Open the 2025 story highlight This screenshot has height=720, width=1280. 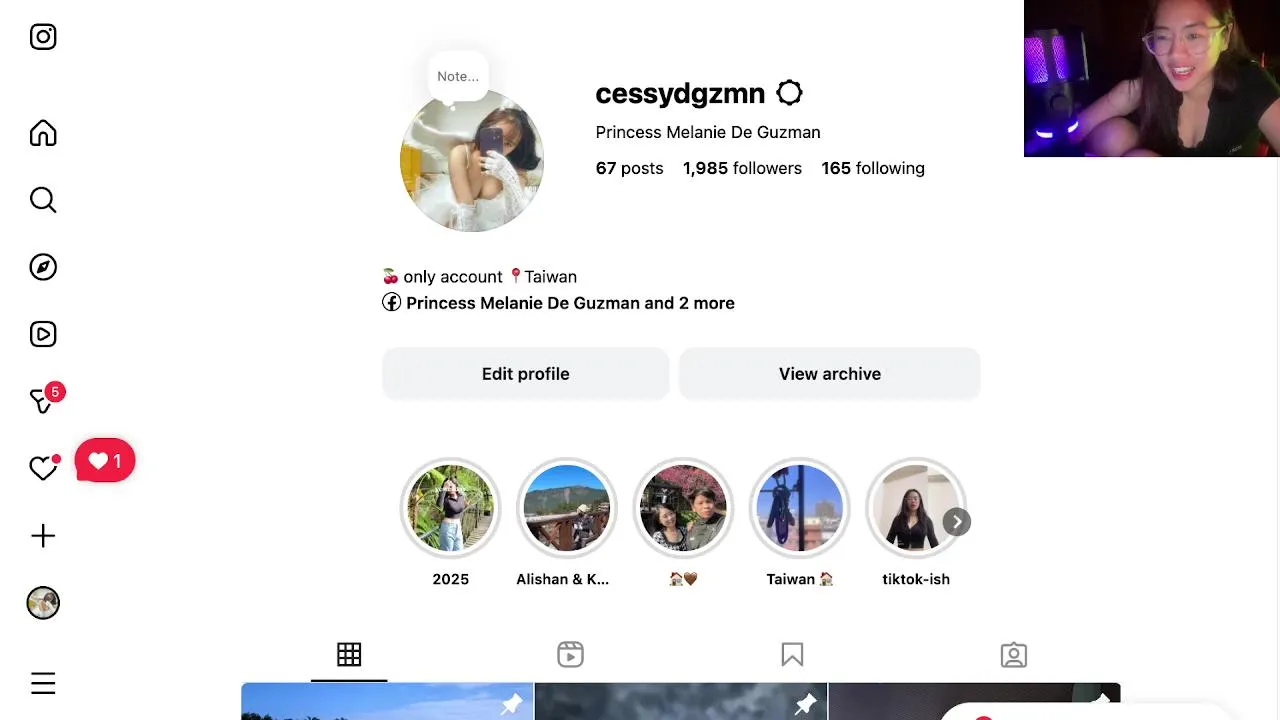[450, 509]
